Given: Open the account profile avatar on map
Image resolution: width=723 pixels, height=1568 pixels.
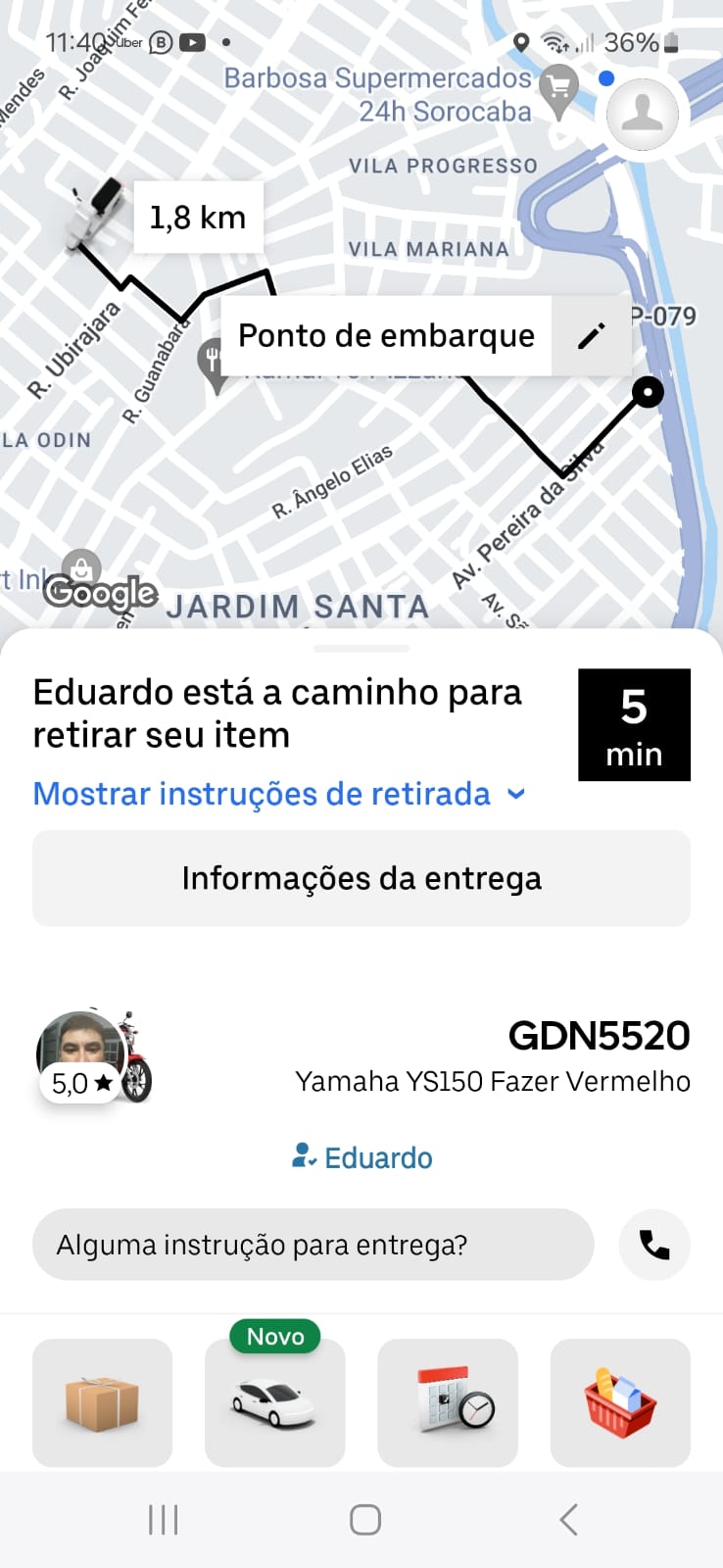Looking at the screenshot, I should point(643,114).
